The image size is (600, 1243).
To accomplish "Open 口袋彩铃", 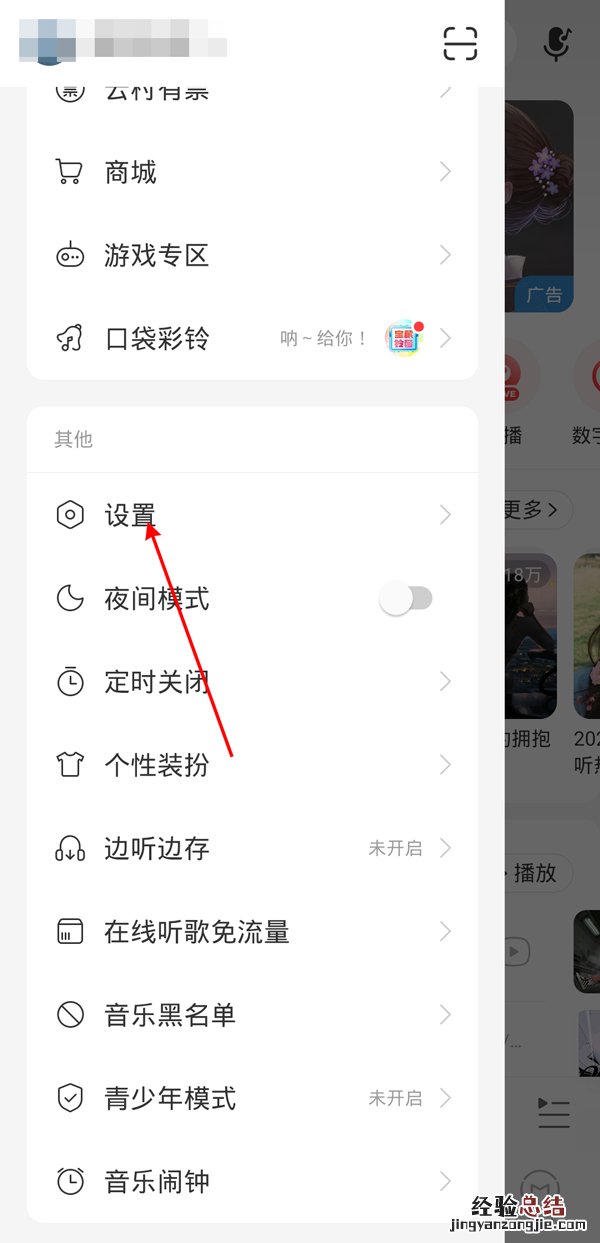I will pos(252,339).
